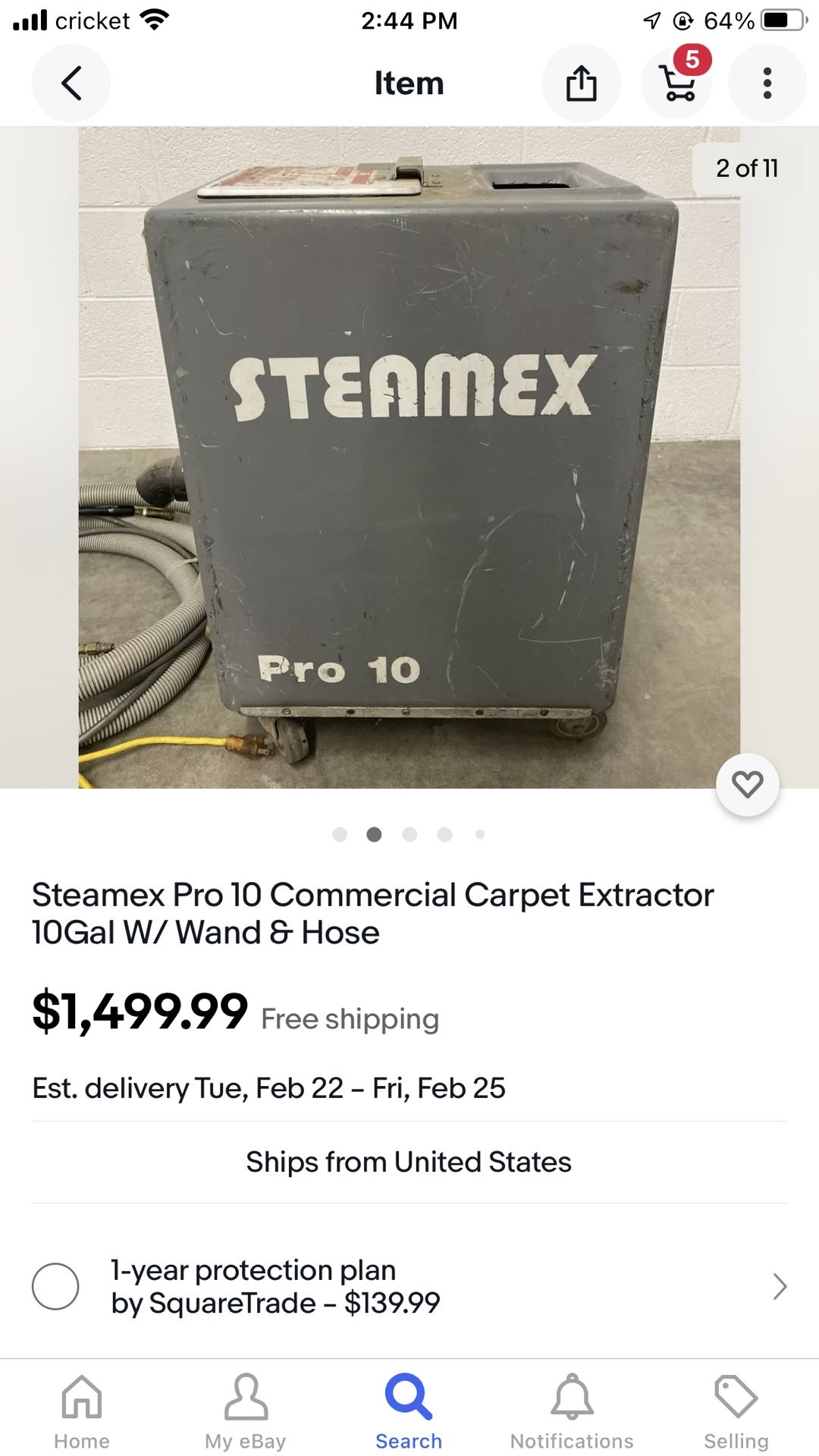Switch to the Search tab
819x1456 pixels.
(409, 1410)
